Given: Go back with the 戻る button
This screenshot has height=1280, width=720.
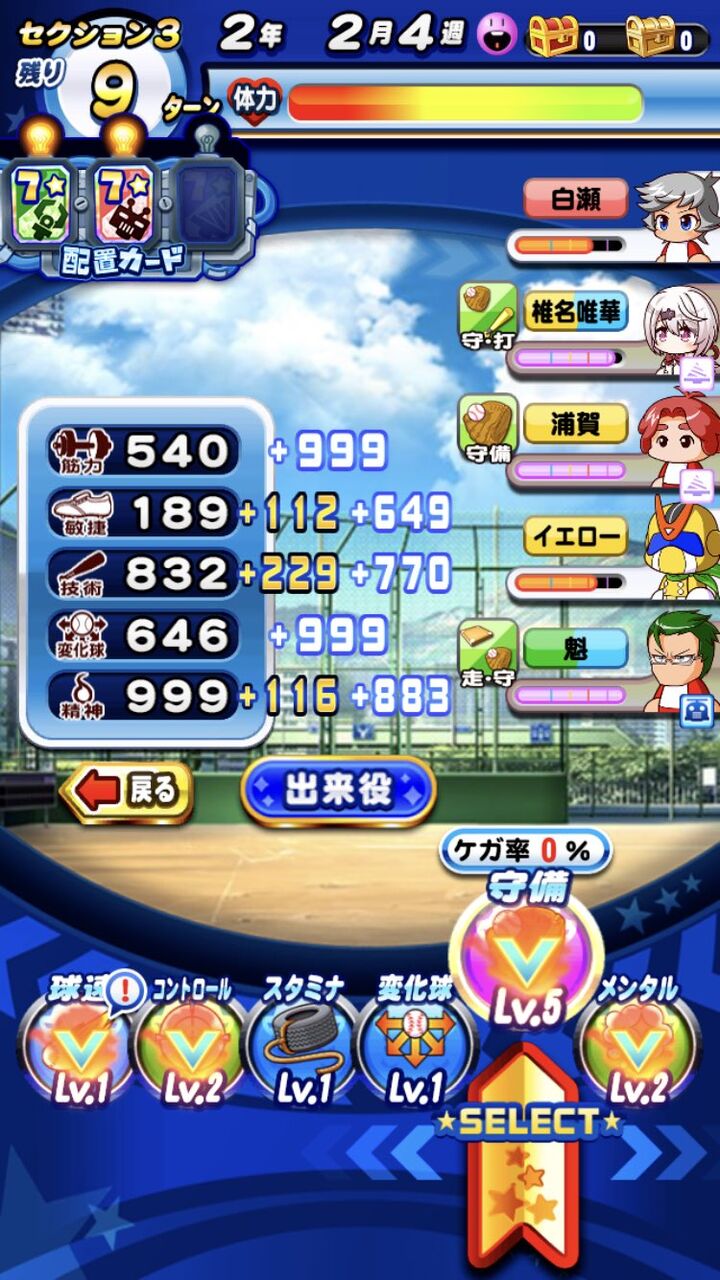Looking at the screenshot, I should (x=126, y=791).
